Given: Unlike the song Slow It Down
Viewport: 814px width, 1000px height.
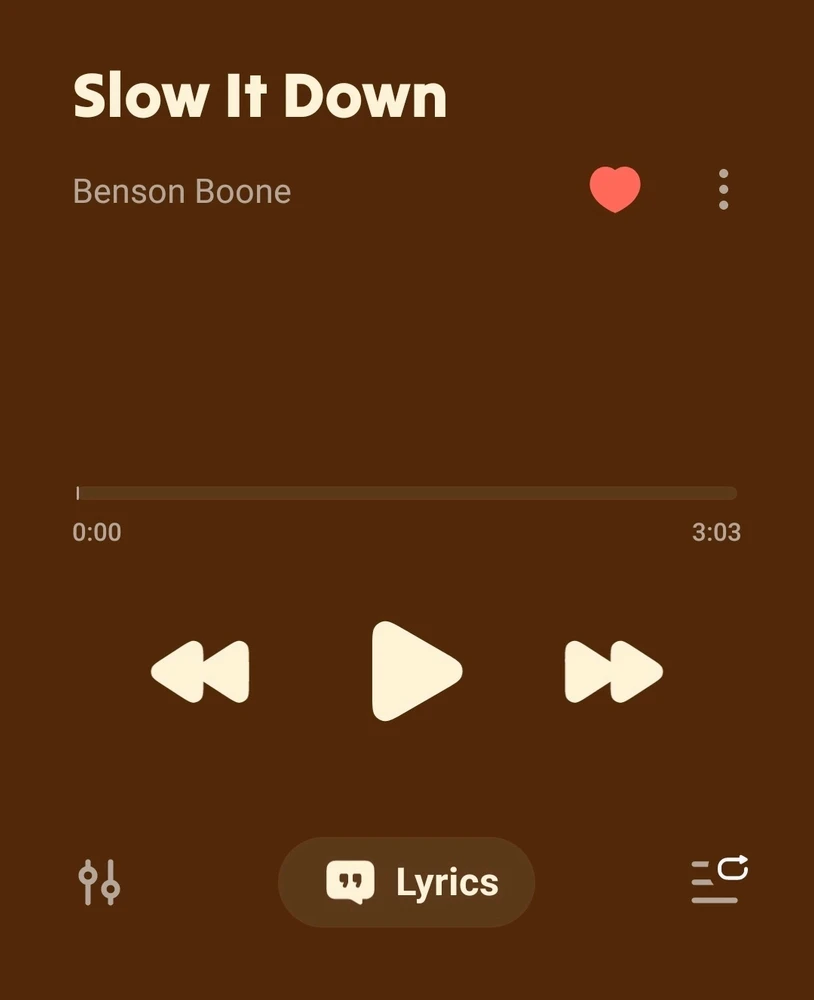Looking at the screenshot, I should point(614,189).
